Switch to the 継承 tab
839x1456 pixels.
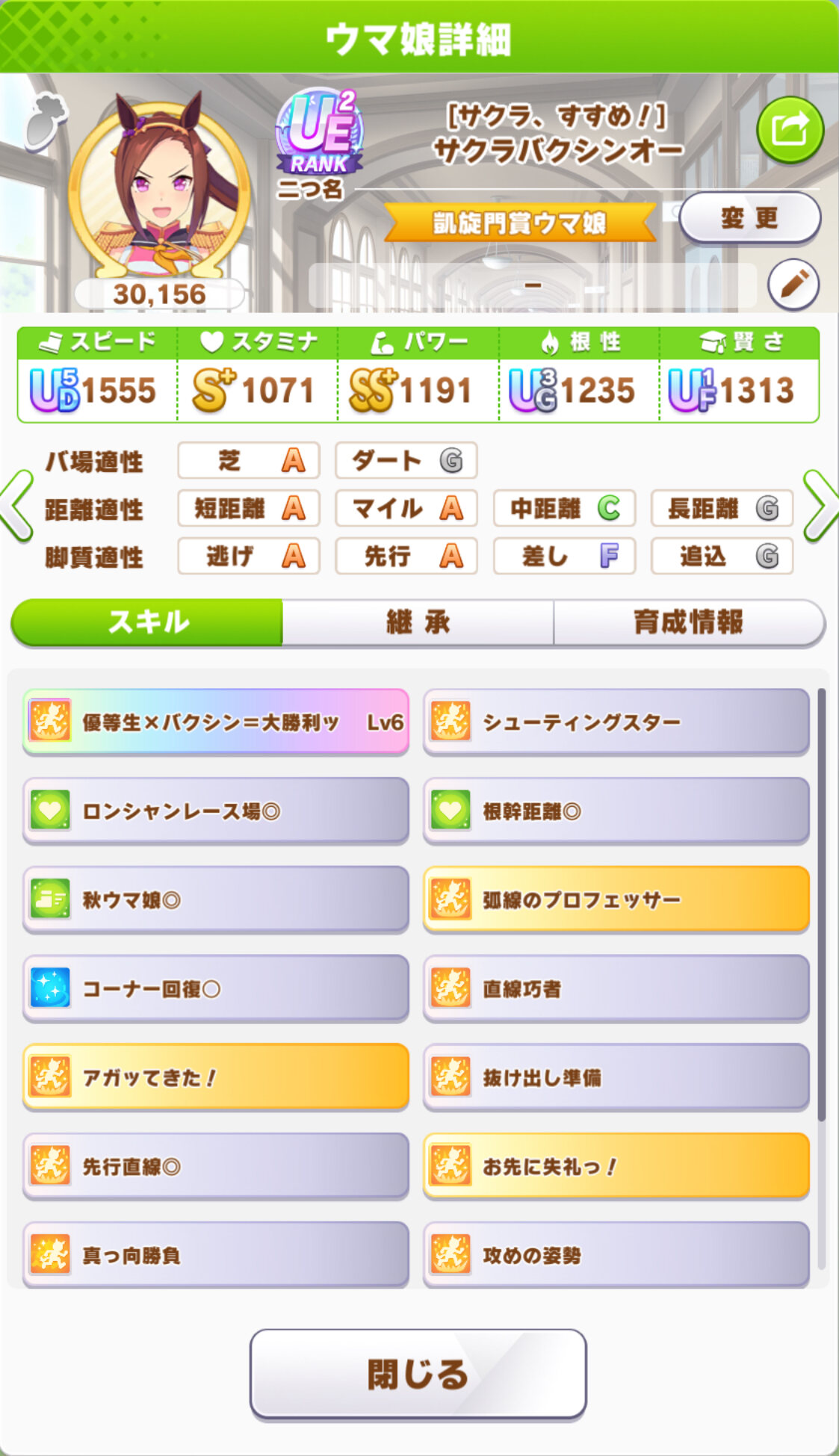(x=418, y=622)
